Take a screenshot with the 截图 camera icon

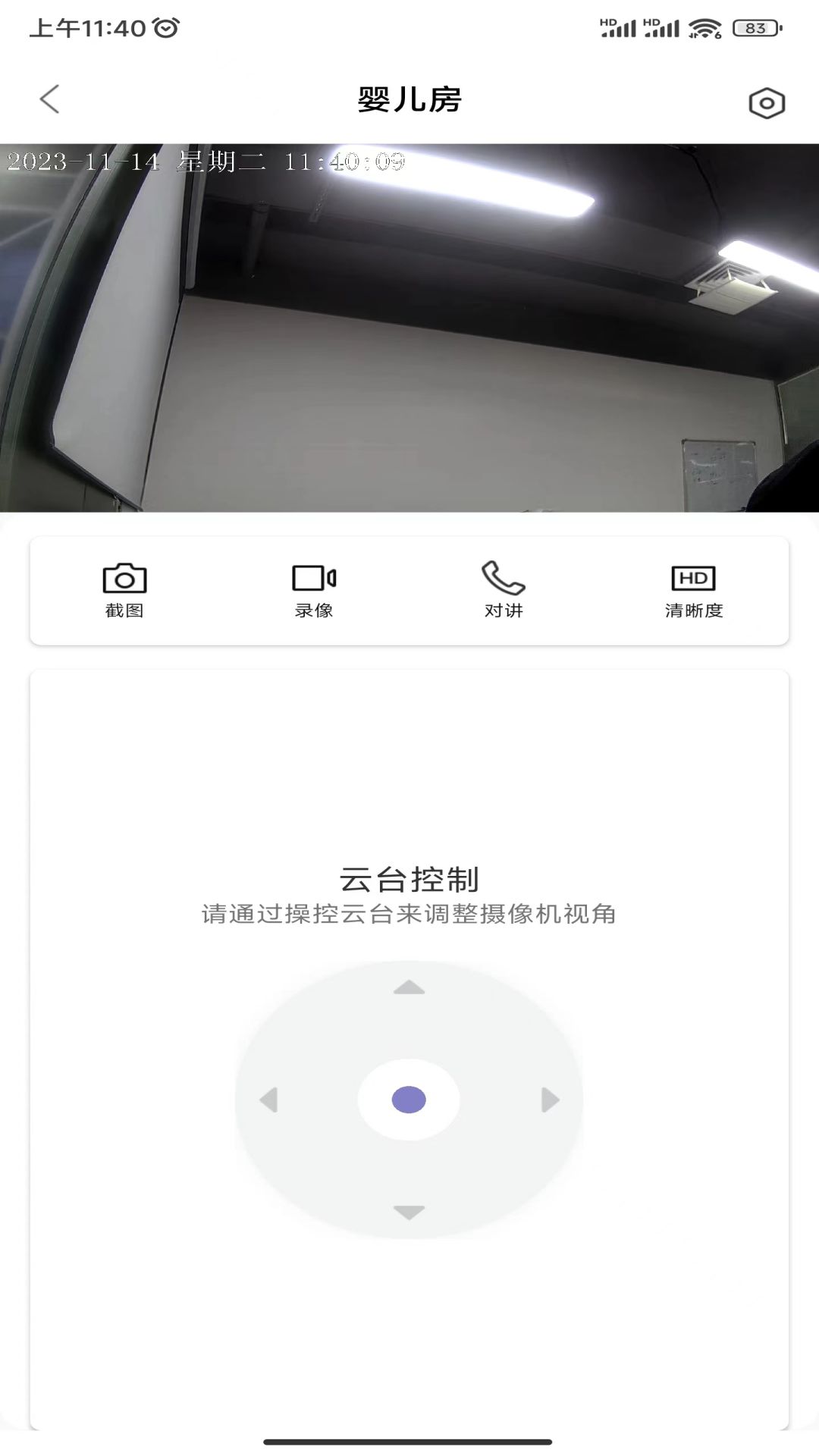pyautogui.click(x=125, y=579)
